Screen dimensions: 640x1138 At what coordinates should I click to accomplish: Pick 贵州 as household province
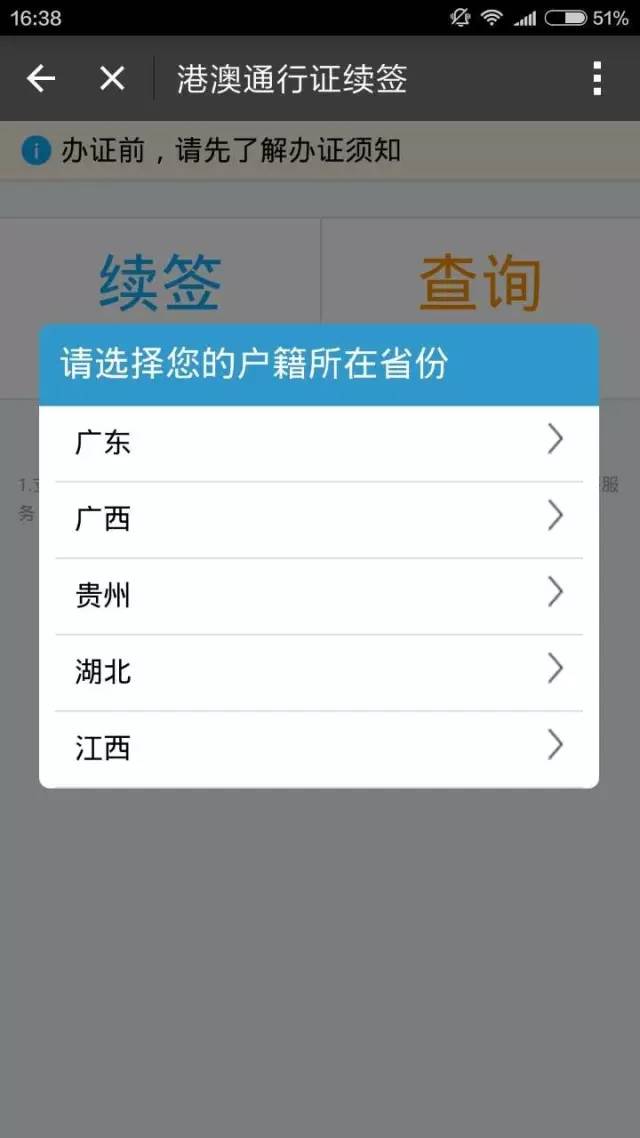pos(318,595)
